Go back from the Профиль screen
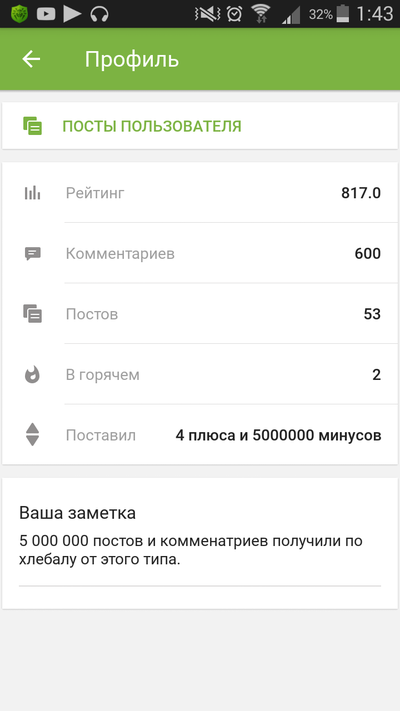Screen dimensions: 400x711 (31, 59)
